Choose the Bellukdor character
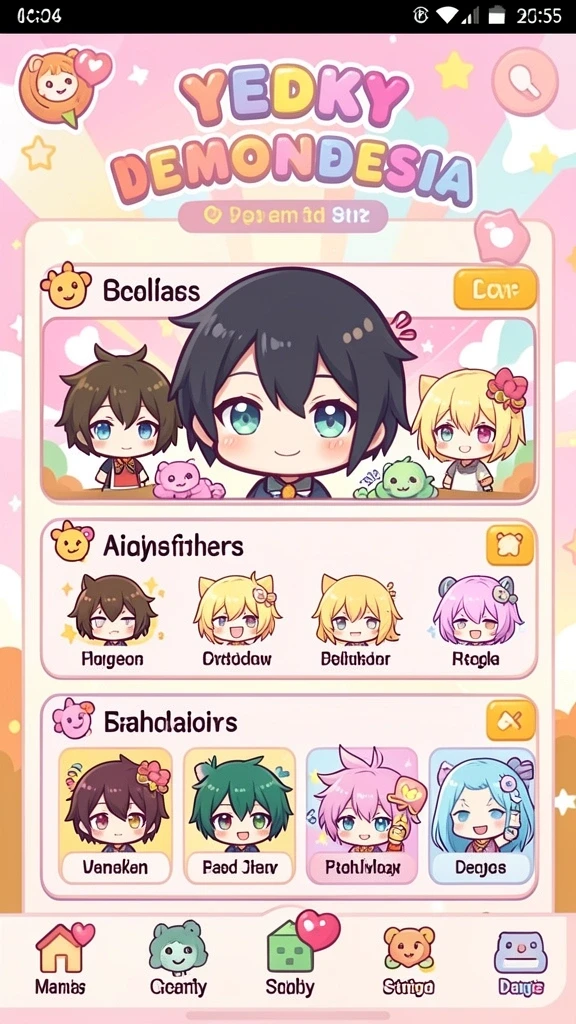Viewport: 576px width, 1024px height. (x=356, y=620)
